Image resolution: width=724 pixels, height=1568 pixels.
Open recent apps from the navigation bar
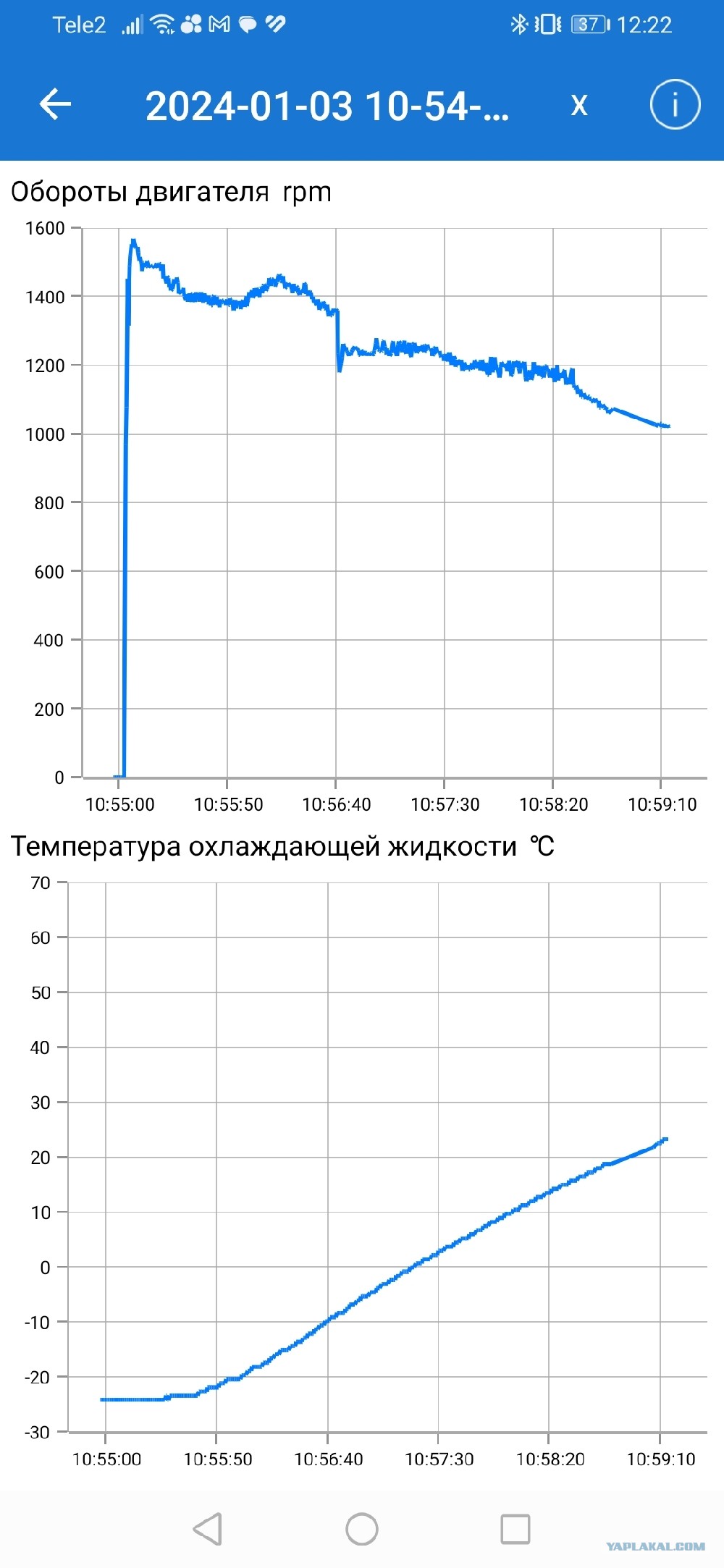[515, 1529]
